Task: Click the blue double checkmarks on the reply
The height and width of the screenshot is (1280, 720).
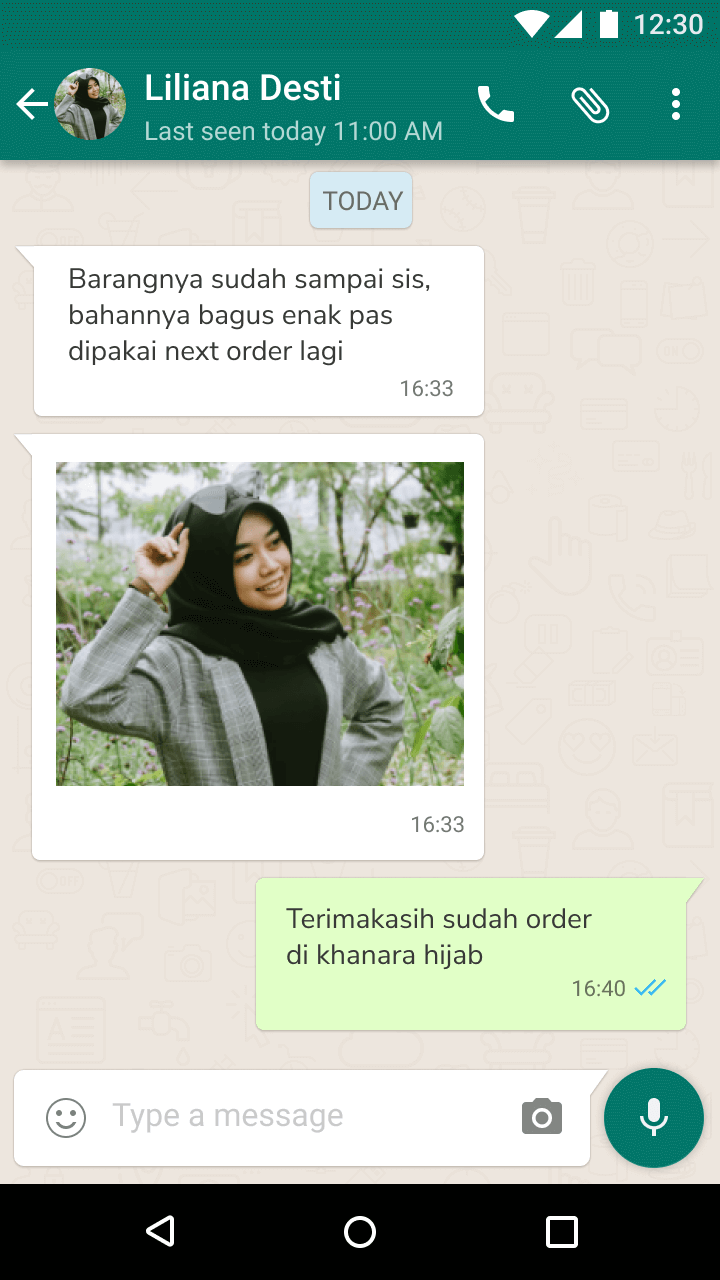Action: click(649, 987)
